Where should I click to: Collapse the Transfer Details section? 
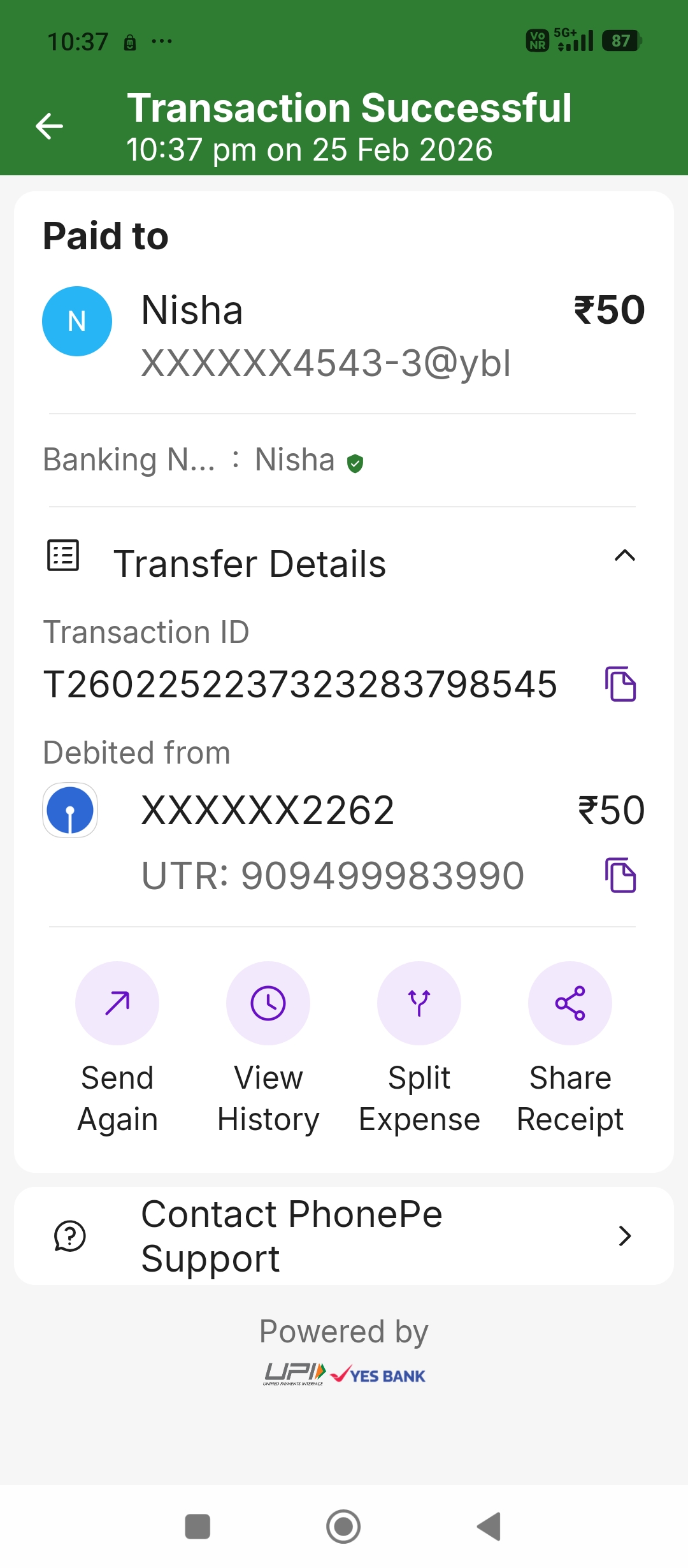click(x=624, y=556)
